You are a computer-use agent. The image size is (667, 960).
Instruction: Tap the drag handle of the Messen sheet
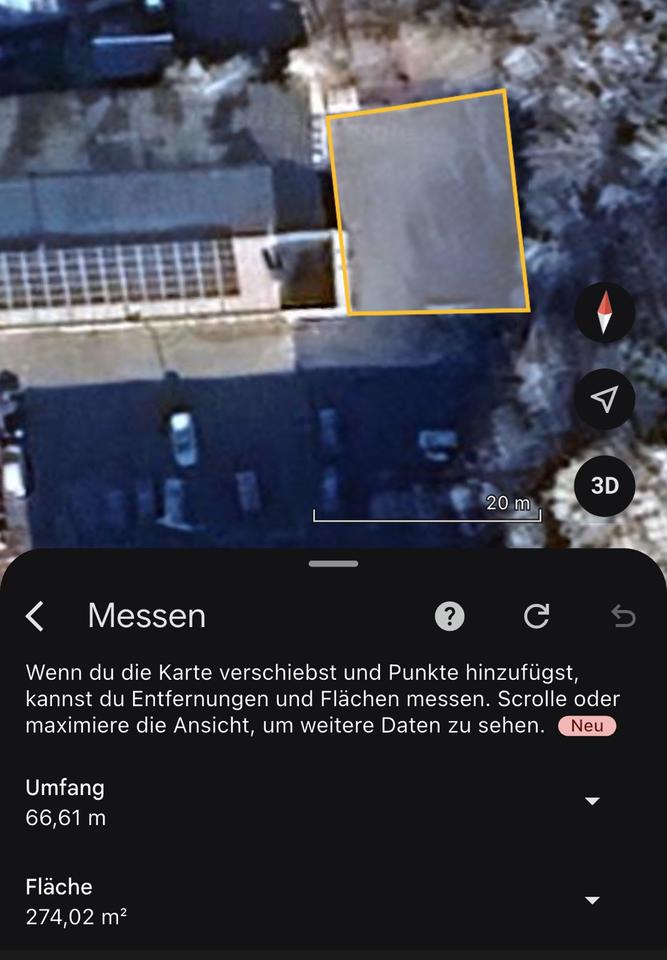tap(333, 564)
